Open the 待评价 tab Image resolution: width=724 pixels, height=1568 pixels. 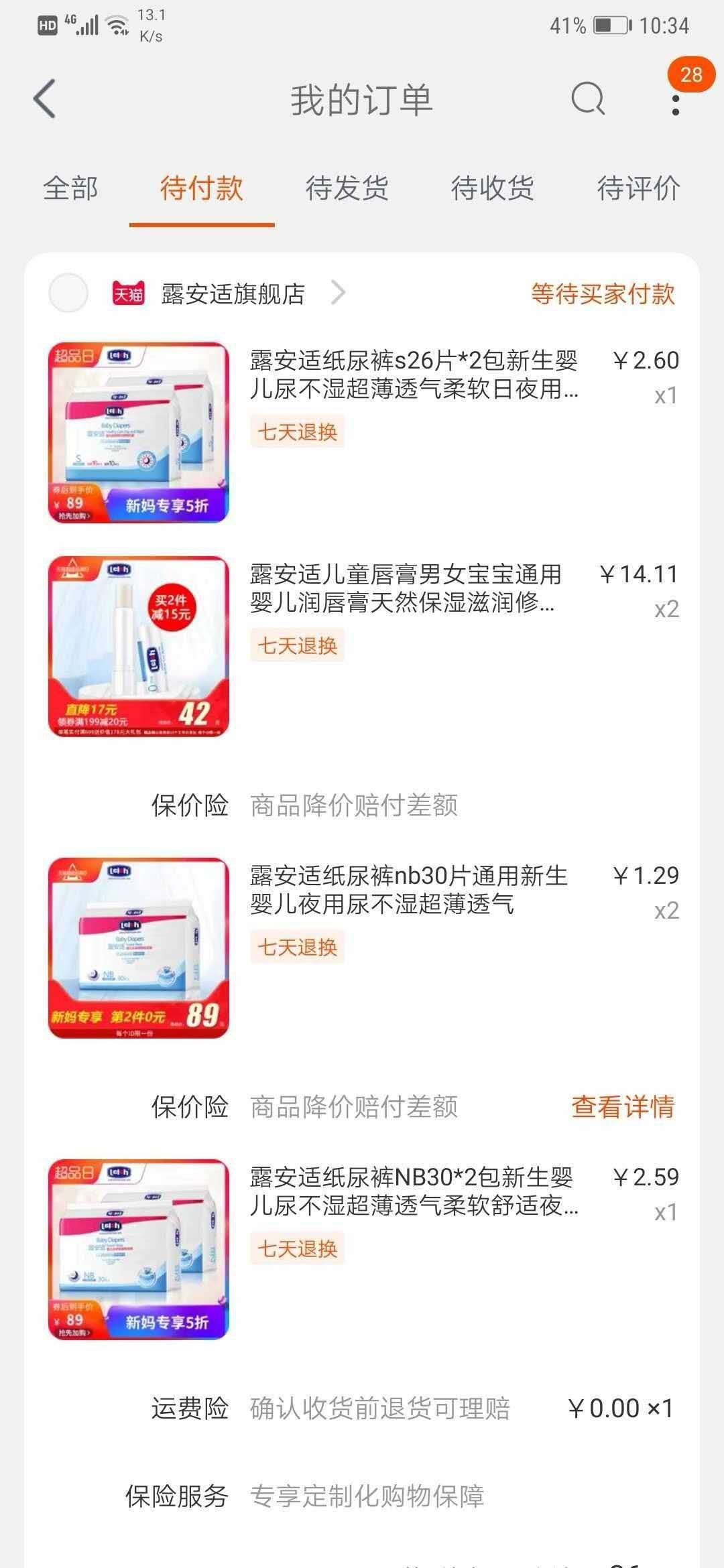click(x=638, y=188)
